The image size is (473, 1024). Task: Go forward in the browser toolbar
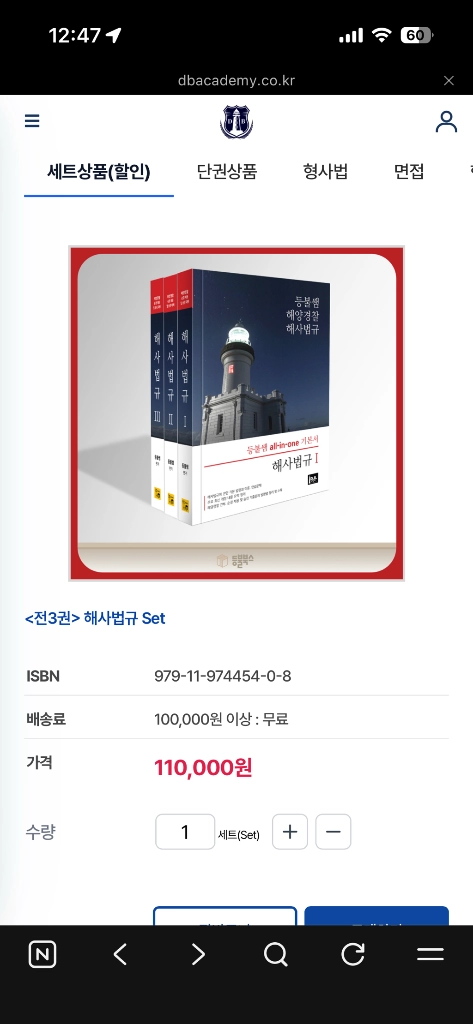point(198,955)
